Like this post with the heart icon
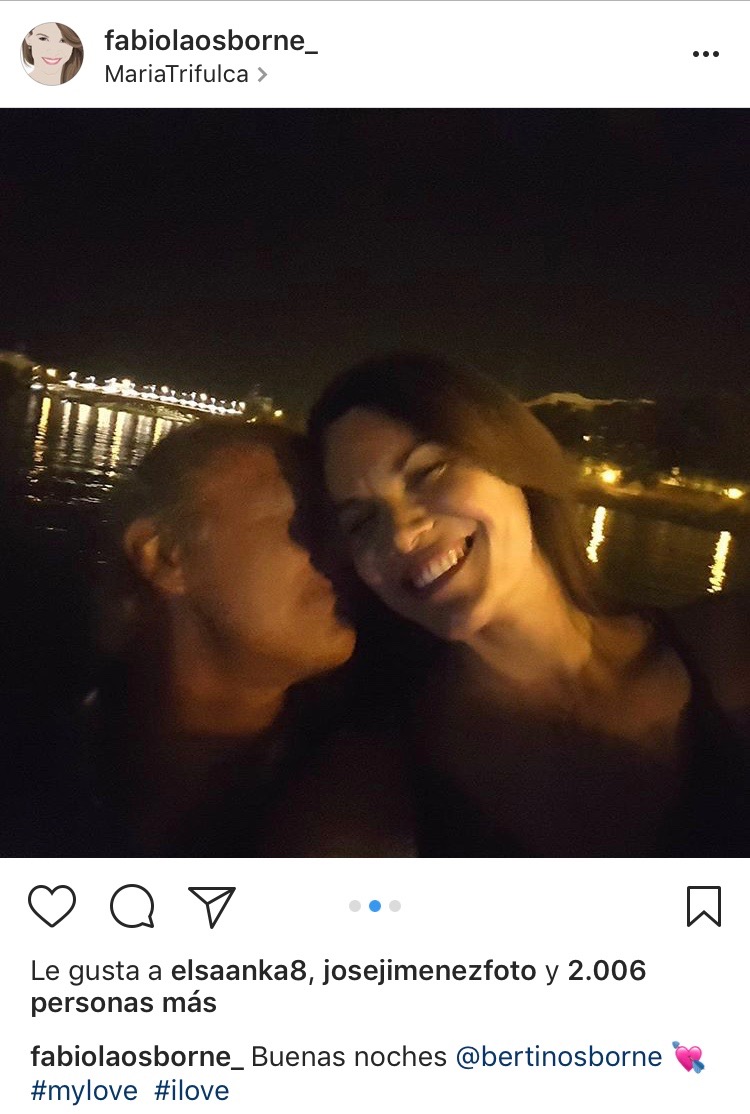The height and width of the screenshot is (1114, 750). 52,907
